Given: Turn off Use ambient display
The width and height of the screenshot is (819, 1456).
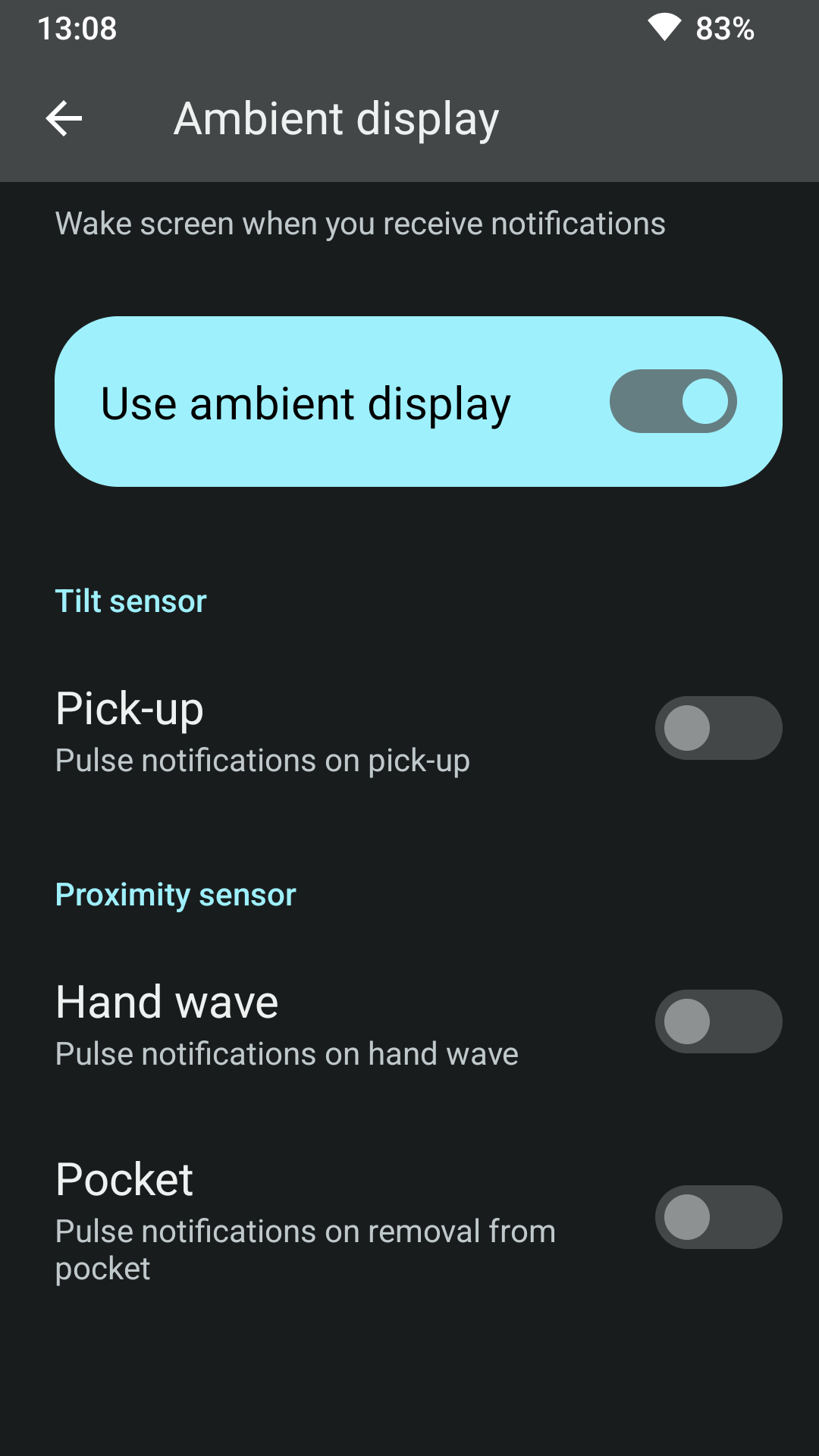Looking at the screenshot, I should pos(673,401).
